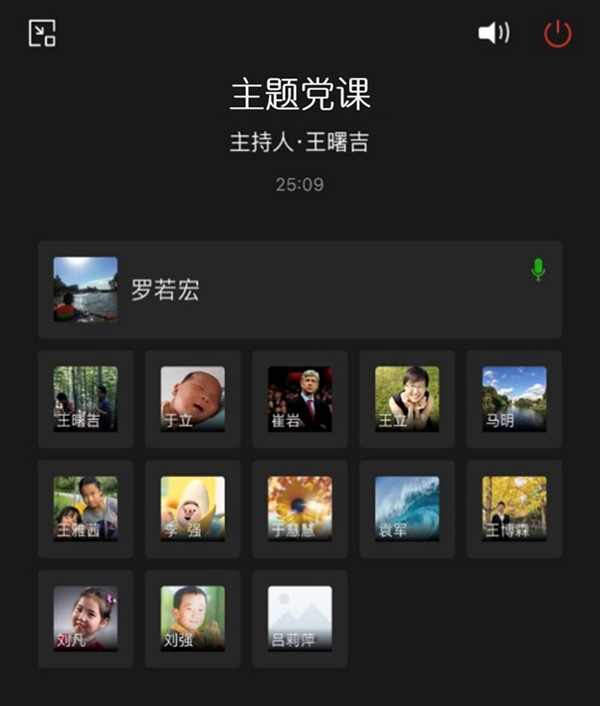Select participant 吕莉萍's tile
This screenshot has width=600, height=706.
(x=299, y=619)
